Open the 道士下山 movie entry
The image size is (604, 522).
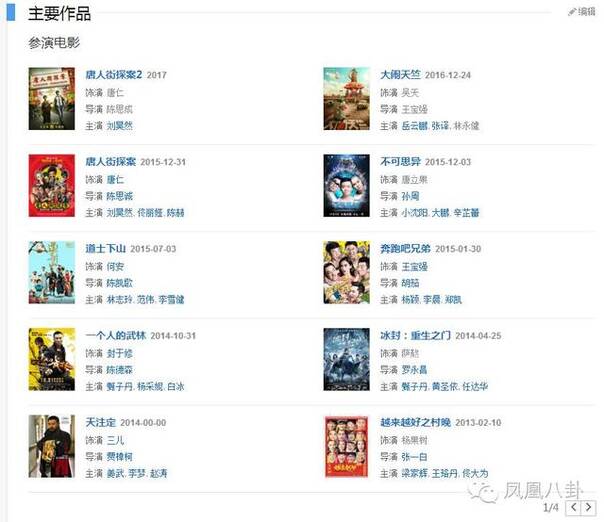tap(106, 248)
